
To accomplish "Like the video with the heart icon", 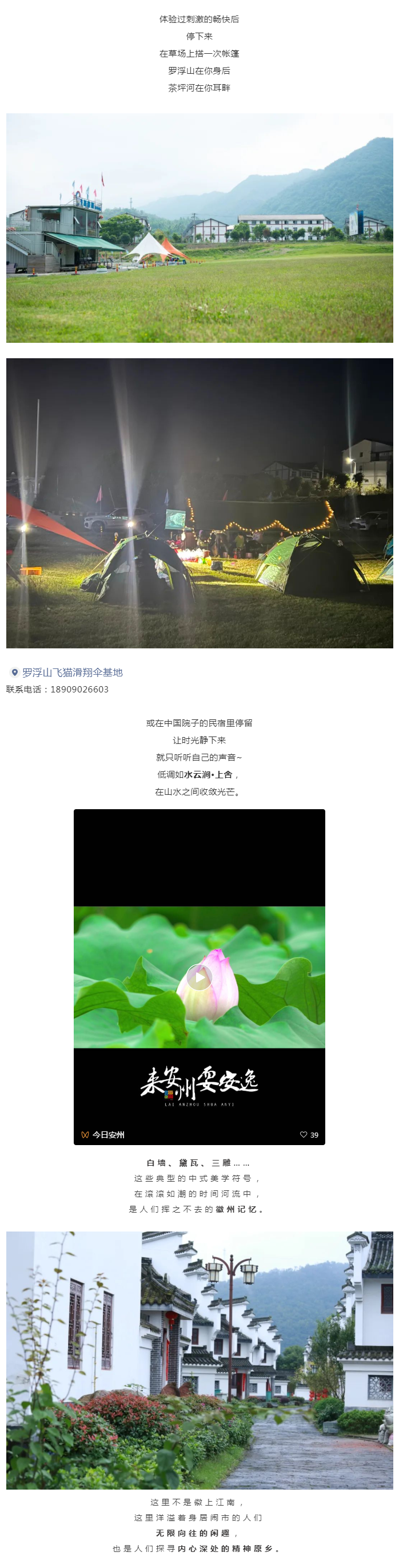I will [x=304, y=1135].
